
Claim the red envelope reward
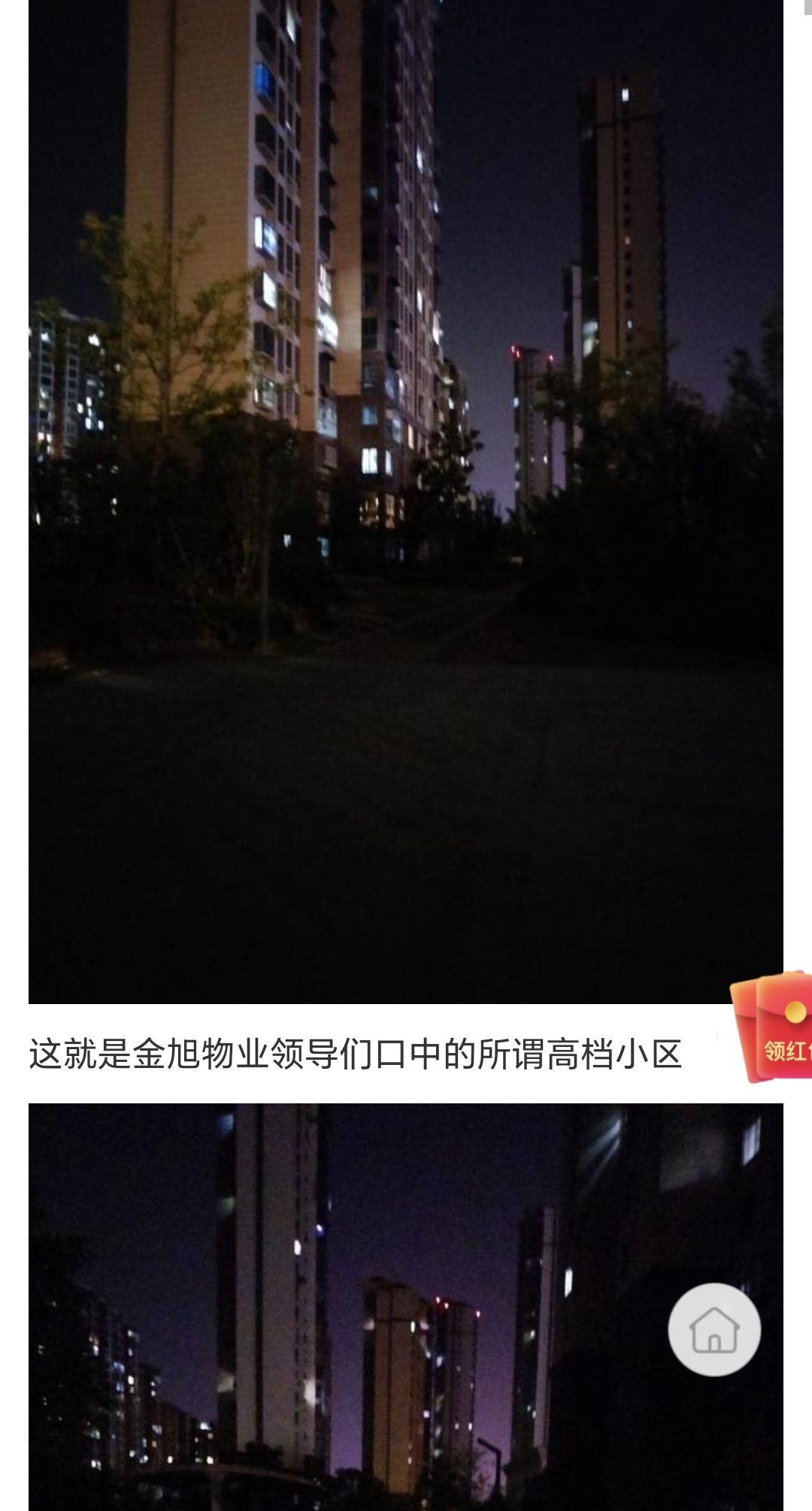[x=772, y=1027]
